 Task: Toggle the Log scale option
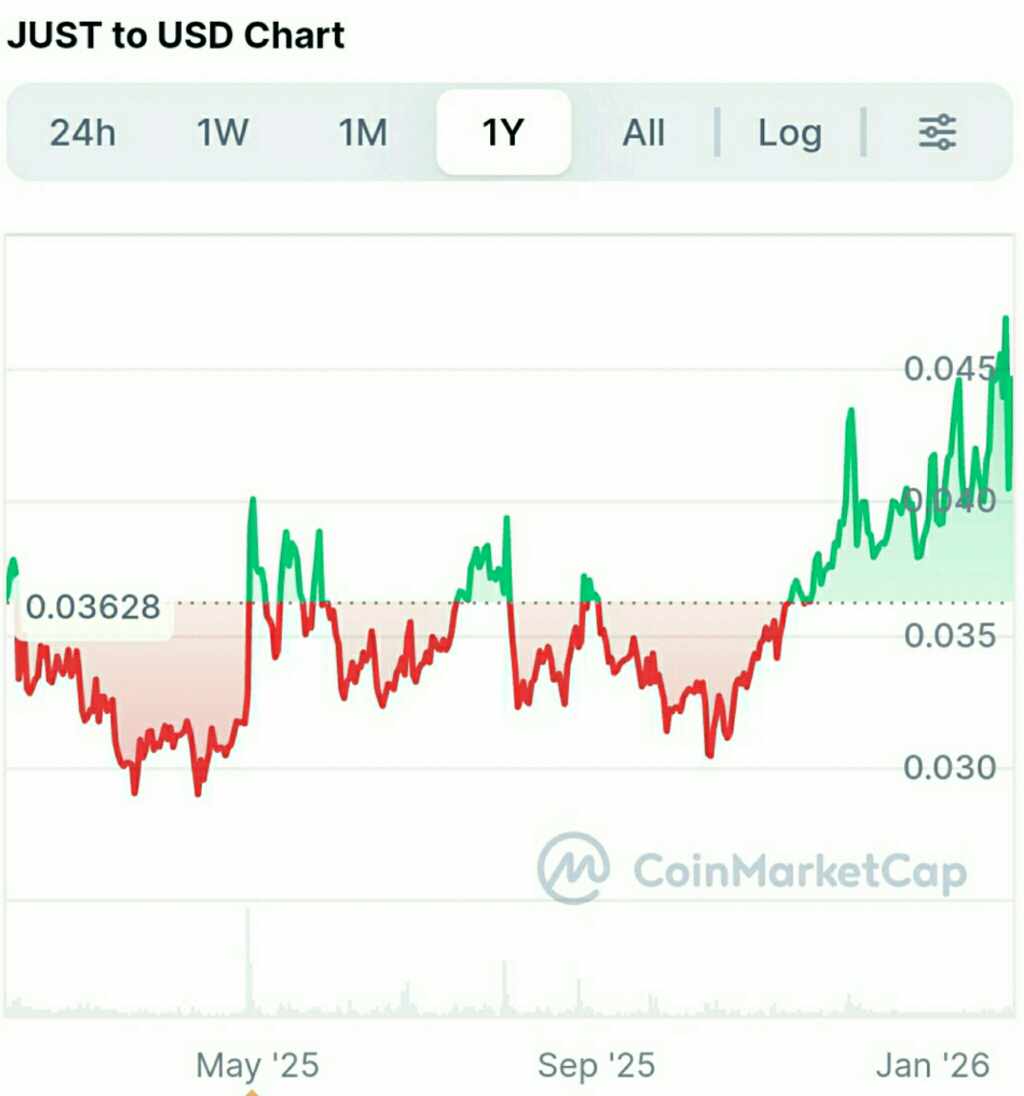(x=789, y=133)
